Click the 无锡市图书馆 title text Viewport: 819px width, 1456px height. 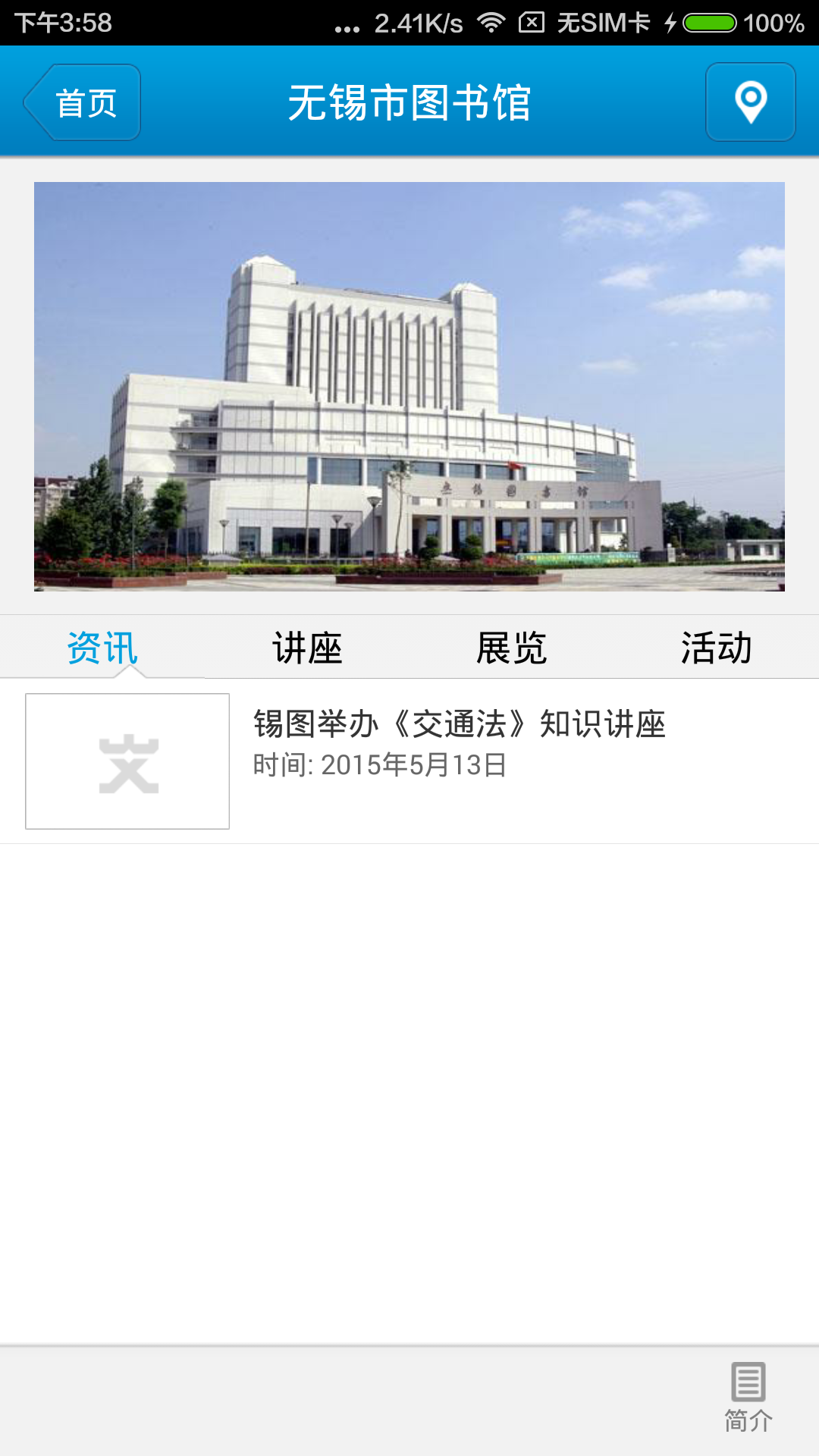click(x=409, y=102)
